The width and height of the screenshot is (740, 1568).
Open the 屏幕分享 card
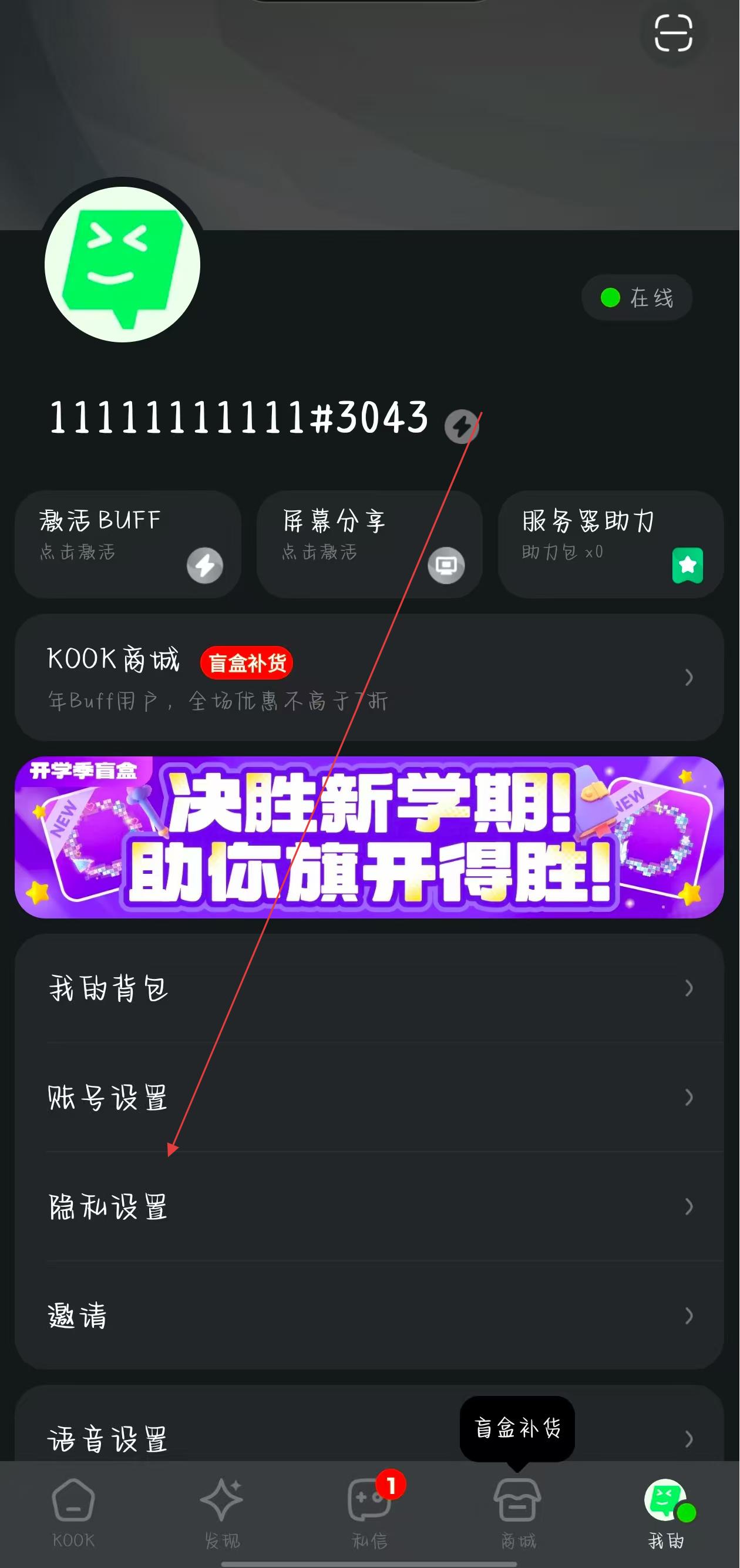[369, 544]
